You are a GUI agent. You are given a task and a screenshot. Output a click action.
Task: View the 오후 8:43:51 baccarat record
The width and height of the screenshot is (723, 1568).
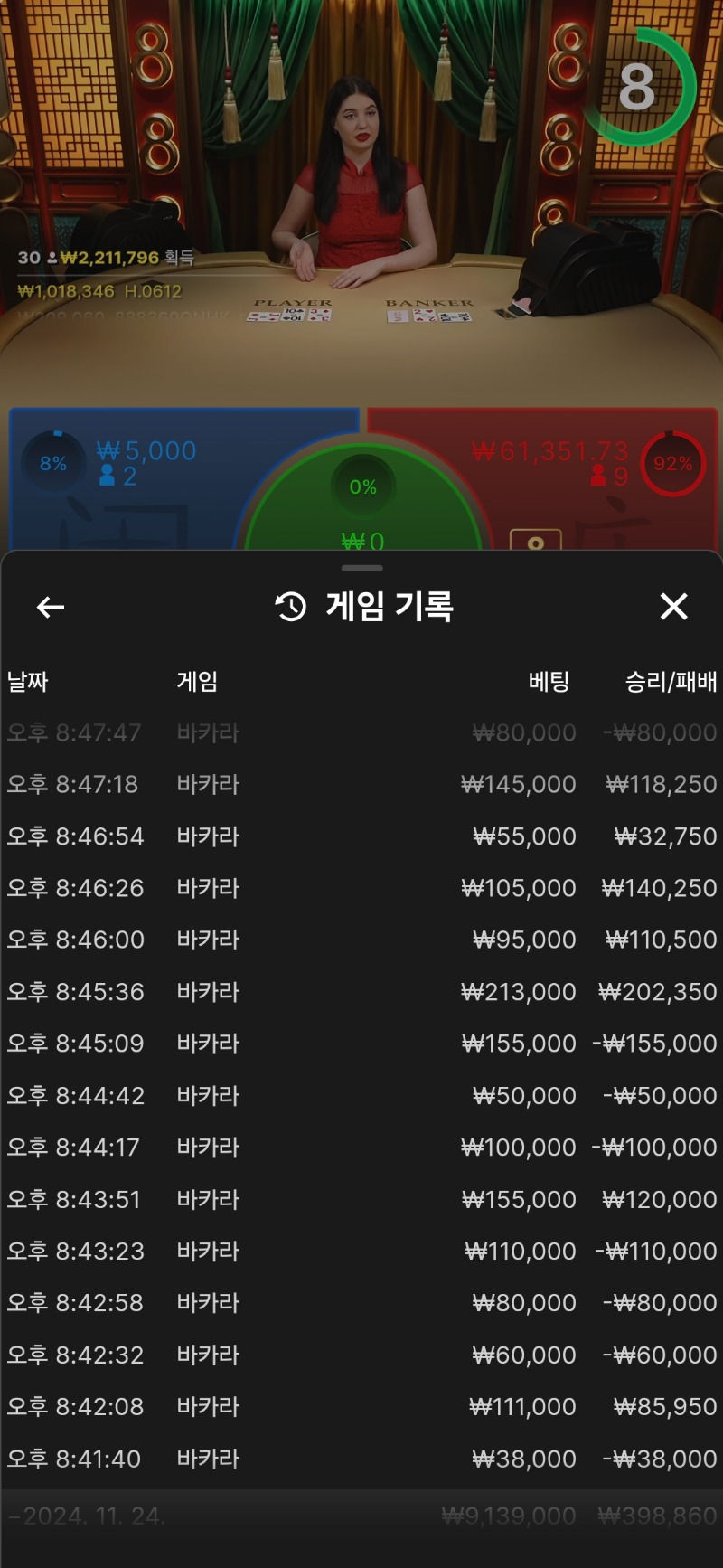361,1200
